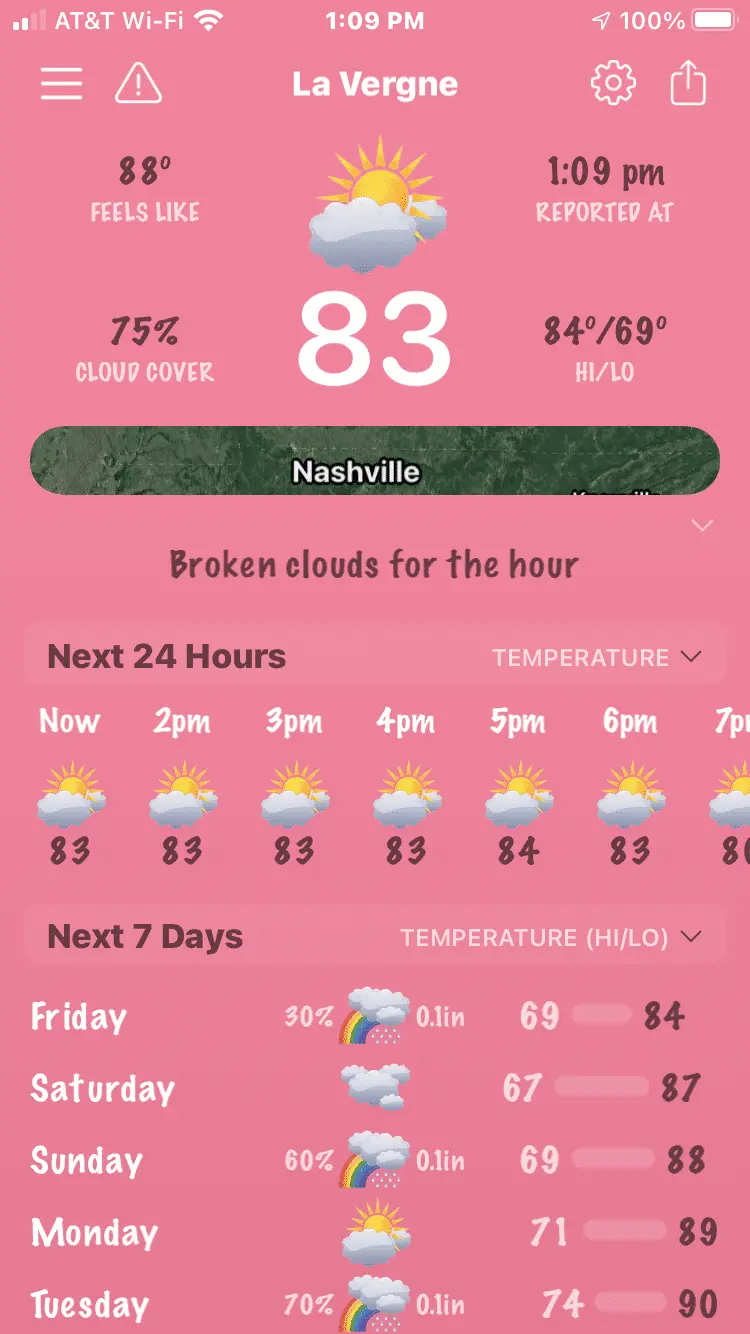This screenshot has height=1334, width=750.
Task: Open Monday's daily forecast
Action: tap(375, 1232)
